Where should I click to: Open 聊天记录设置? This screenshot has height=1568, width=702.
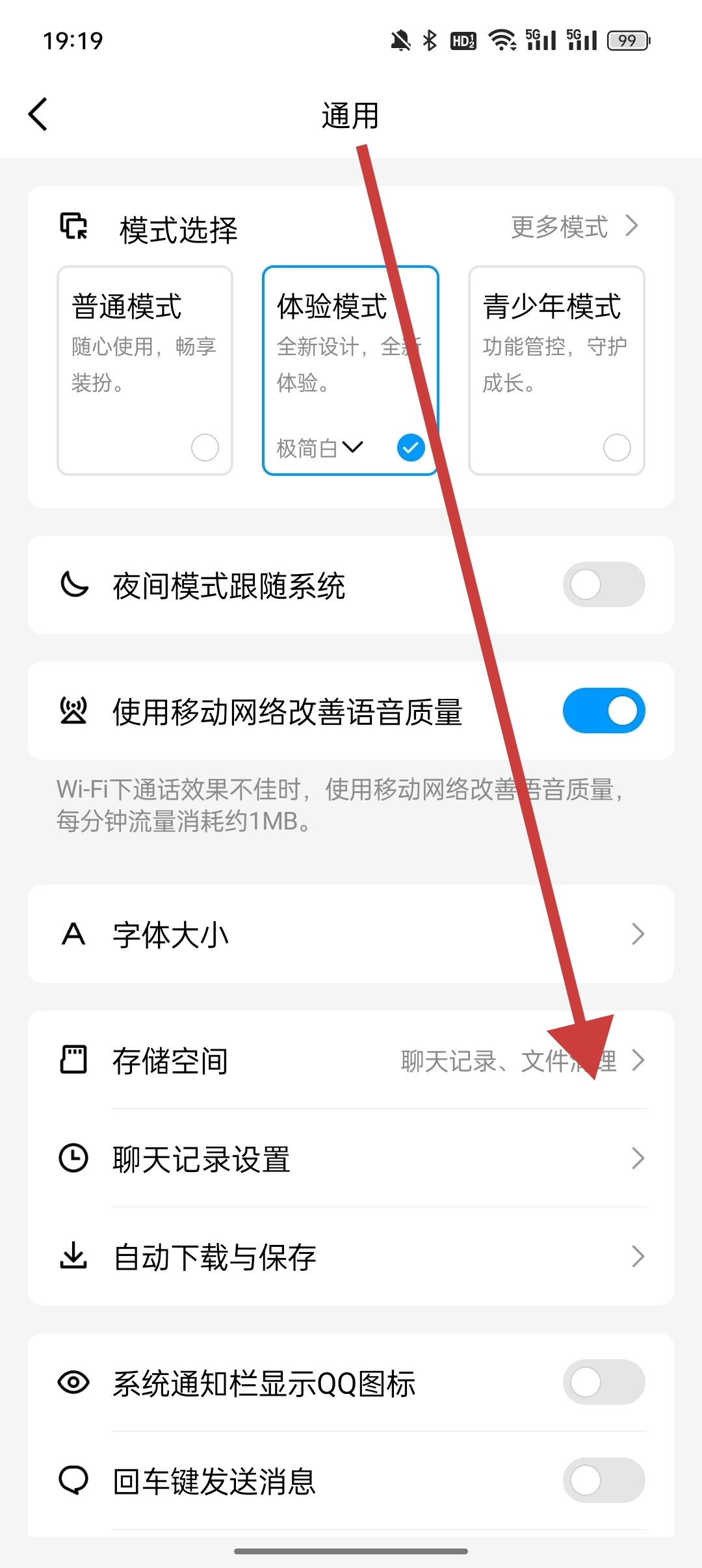click(x=351, y=1158)
